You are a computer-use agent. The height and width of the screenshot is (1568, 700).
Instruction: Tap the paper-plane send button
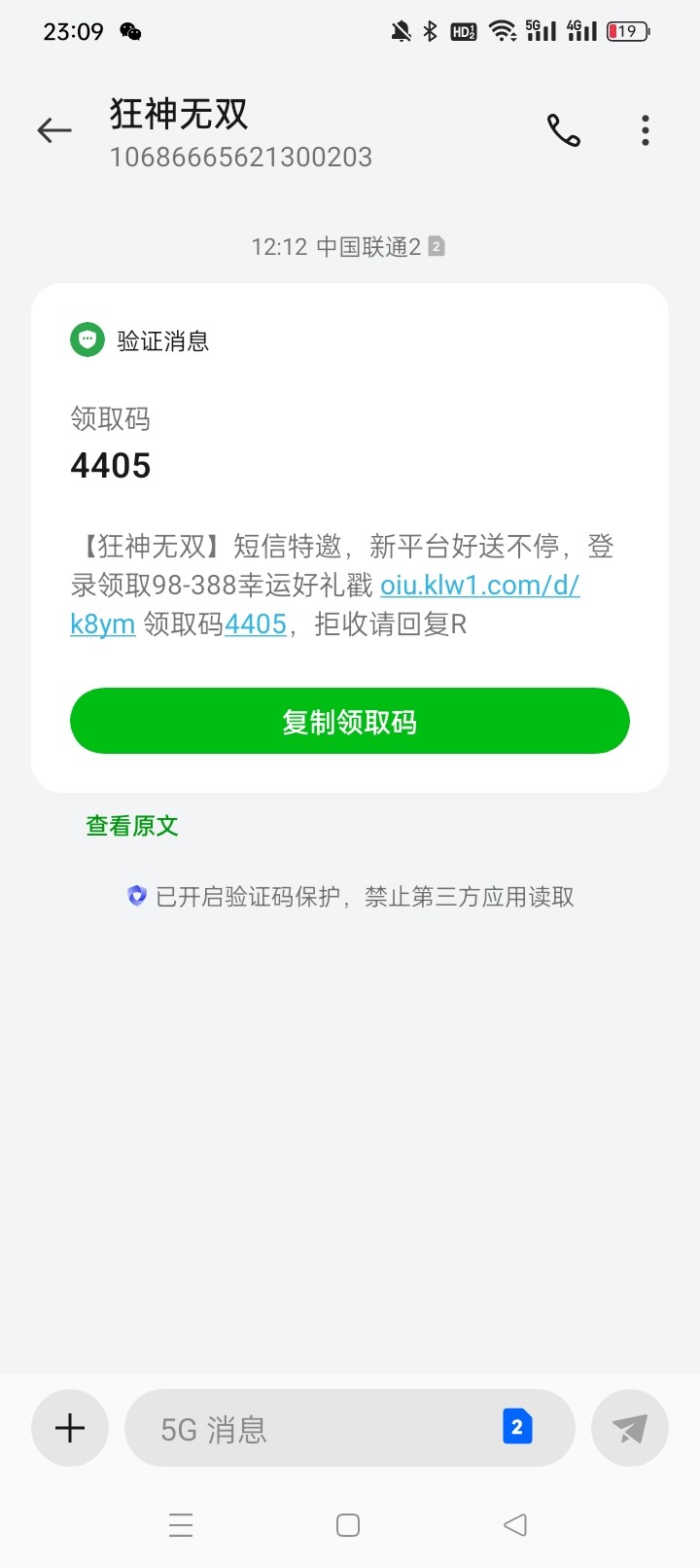click(x=630, y=1428)
